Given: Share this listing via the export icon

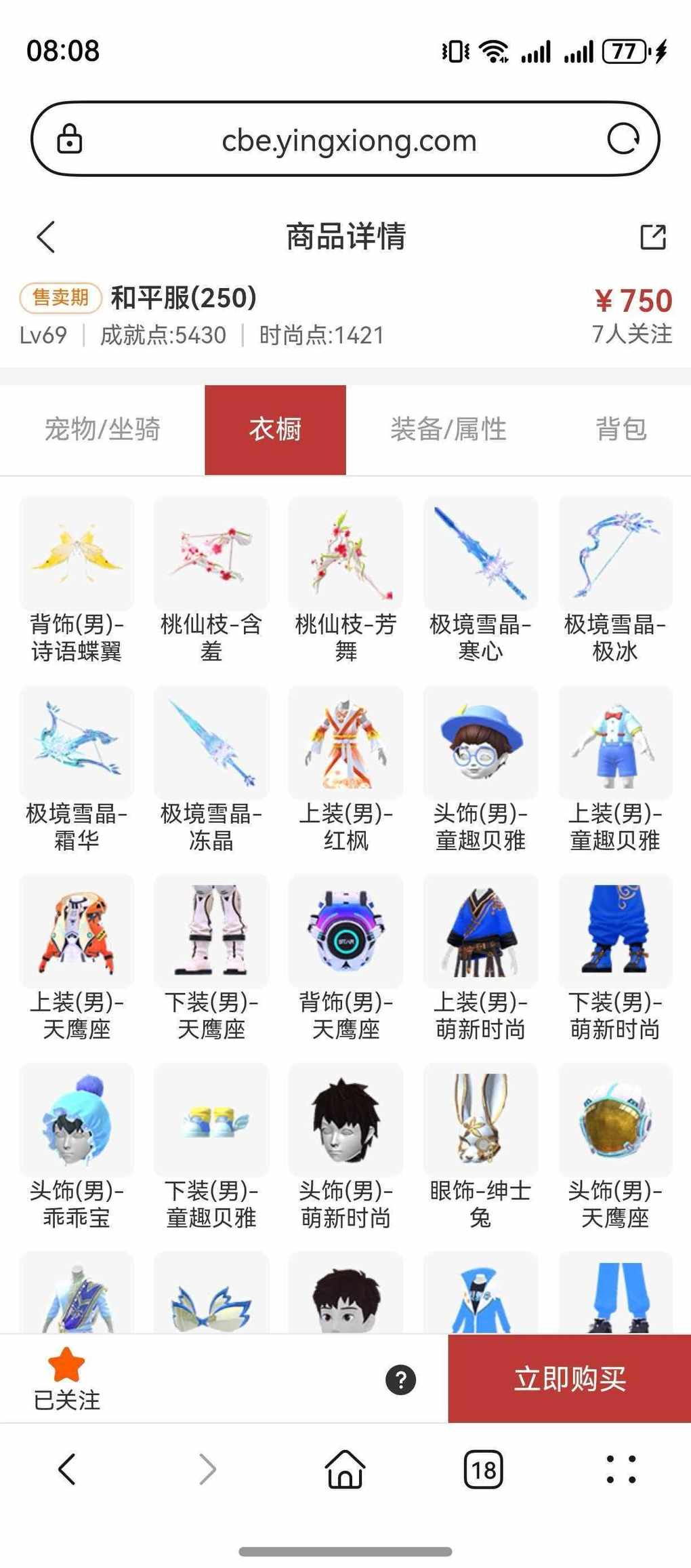Looking at the screenshot, I should [x=653, y=237].
